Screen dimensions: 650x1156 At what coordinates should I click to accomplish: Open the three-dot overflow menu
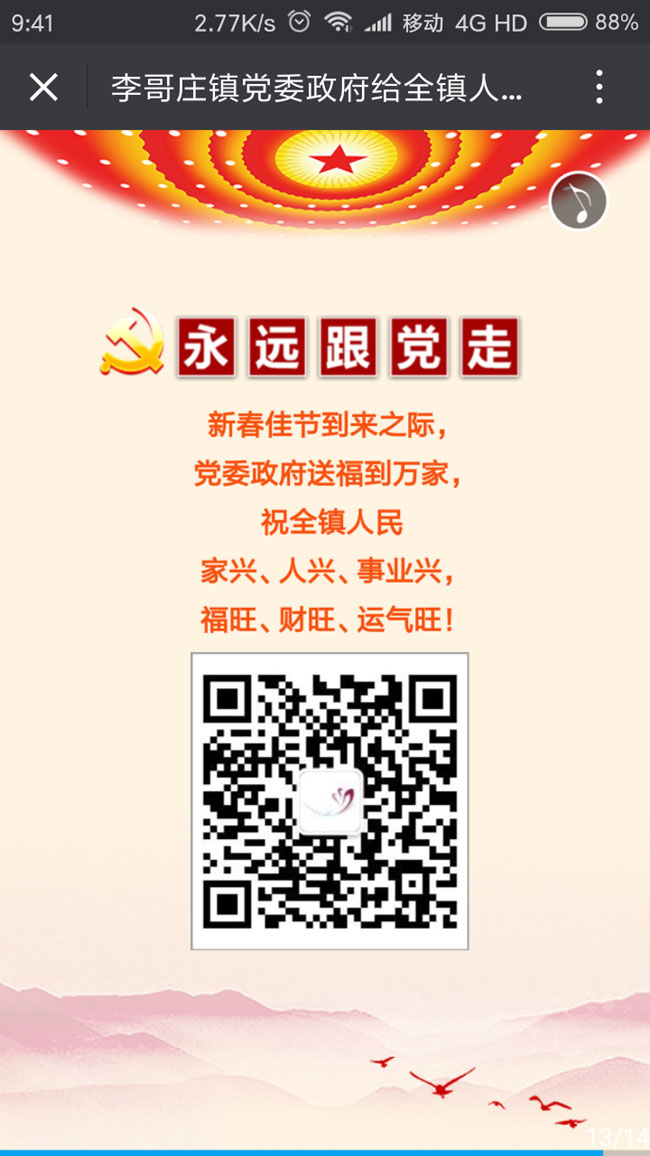click(x=599, y=87)
